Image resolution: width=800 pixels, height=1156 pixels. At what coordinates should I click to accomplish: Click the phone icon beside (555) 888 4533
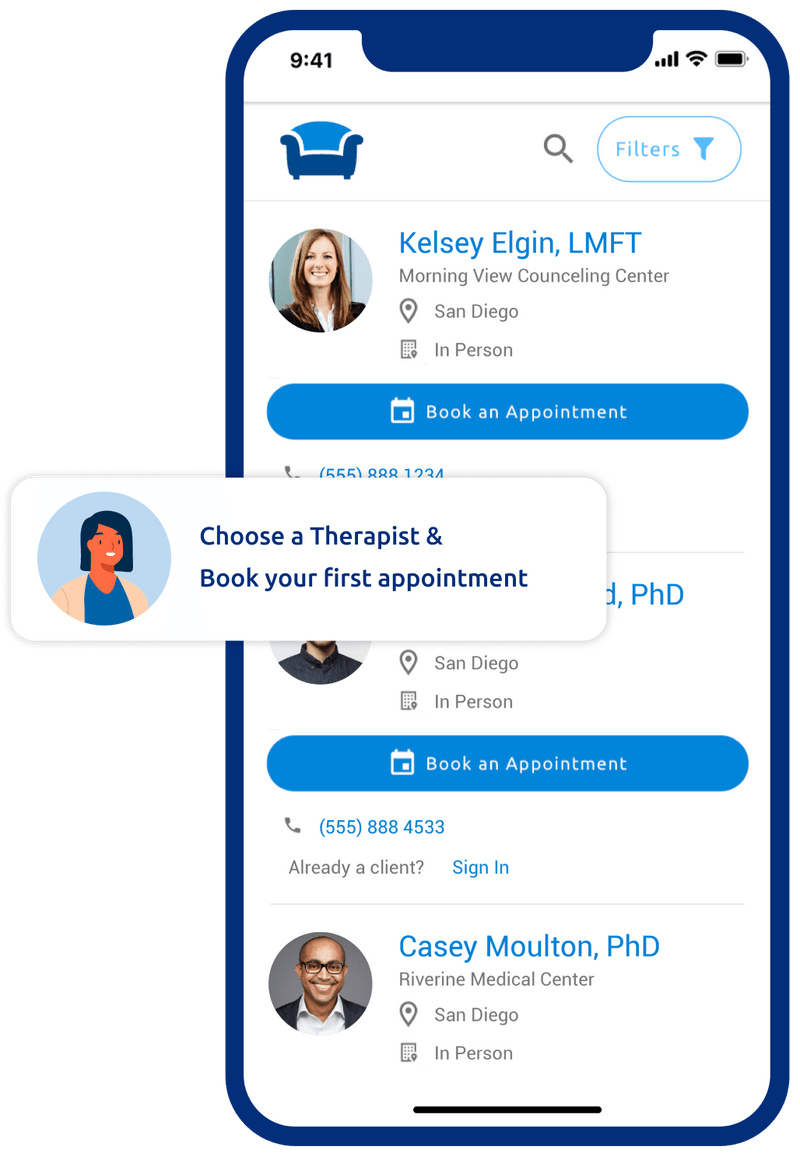pos(292,824)
